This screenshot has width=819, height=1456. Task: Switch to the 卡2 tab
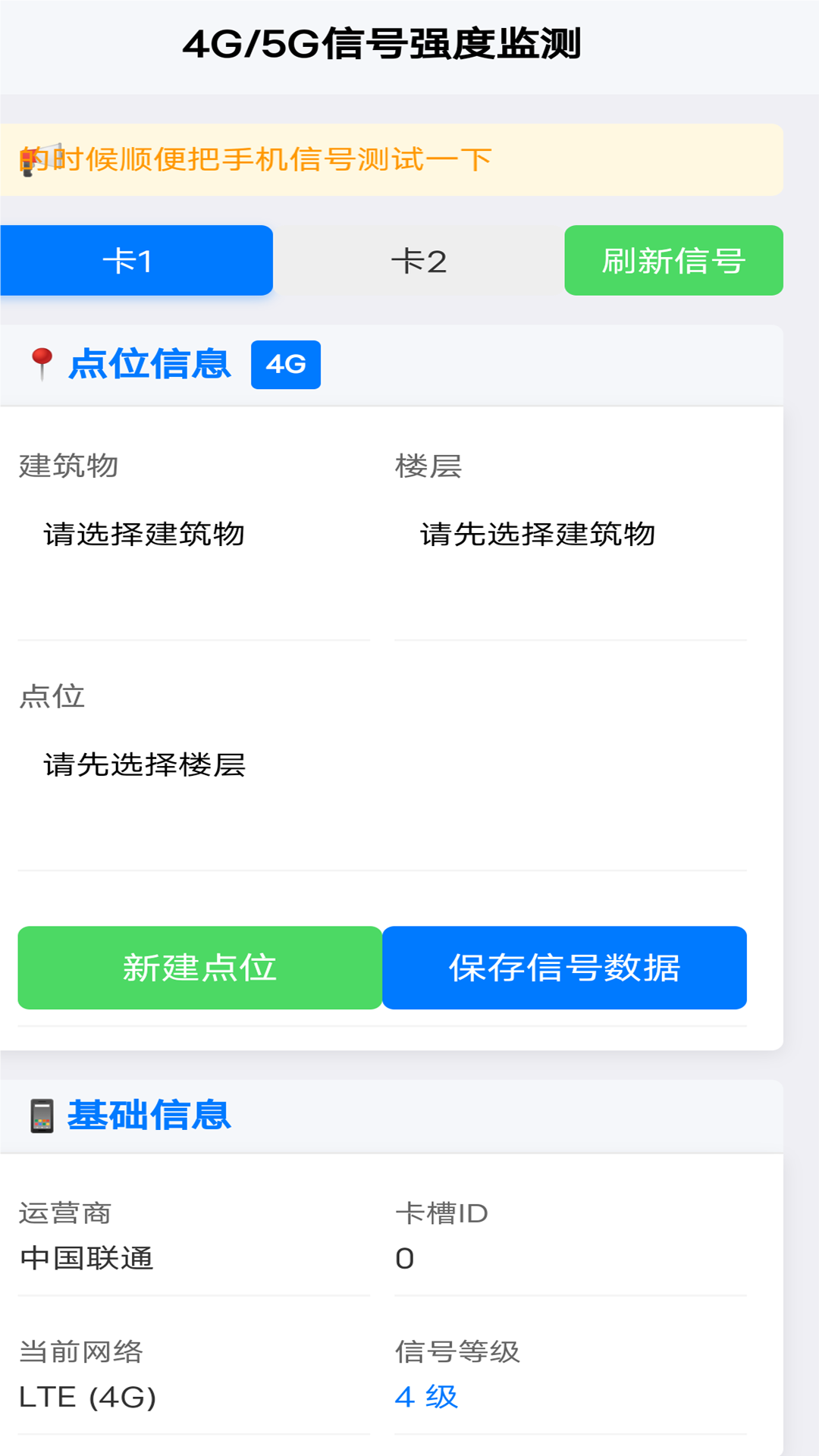[419, 261]
